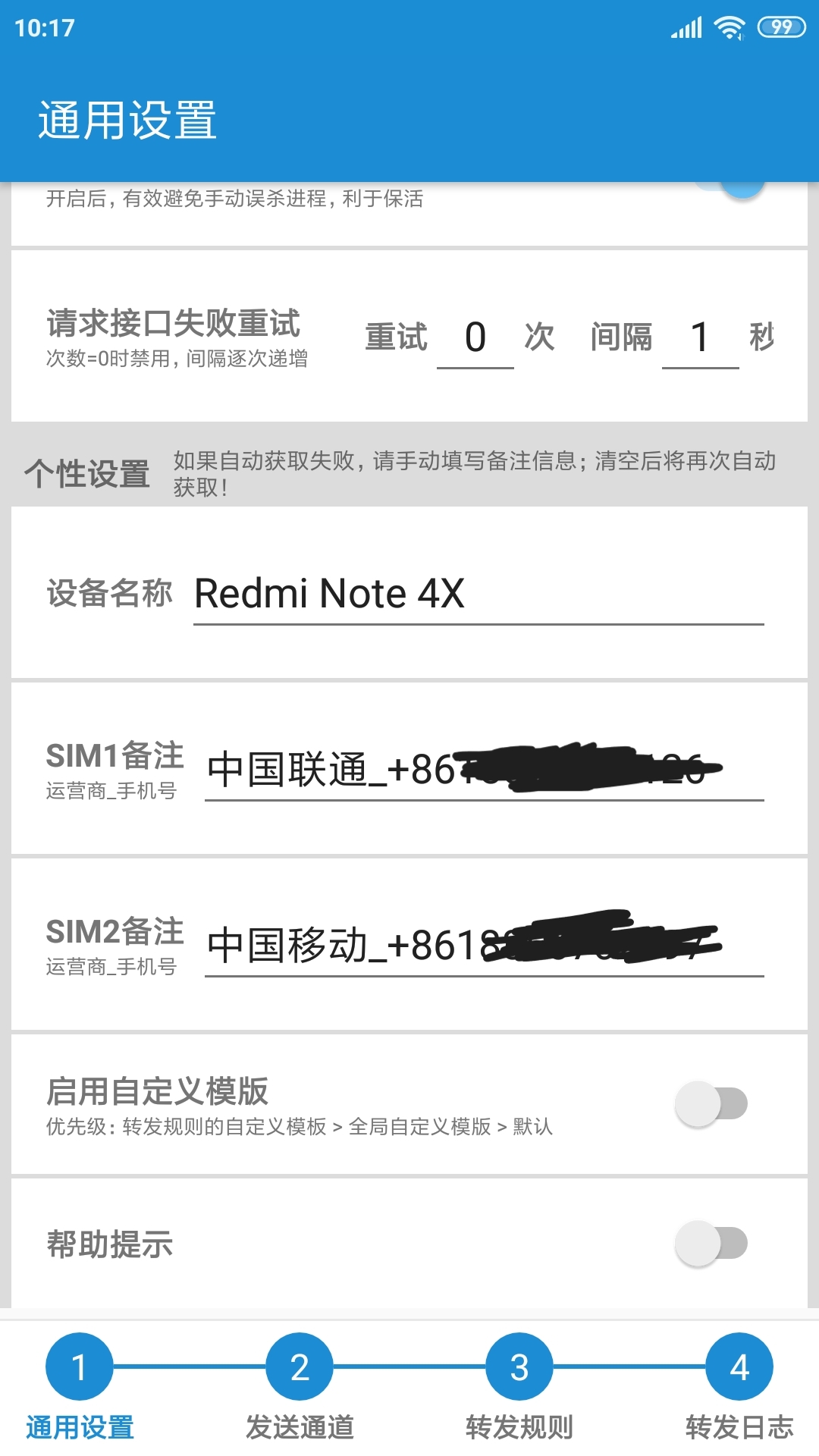Edit the SIM1备注 field

tap(484, 770)
